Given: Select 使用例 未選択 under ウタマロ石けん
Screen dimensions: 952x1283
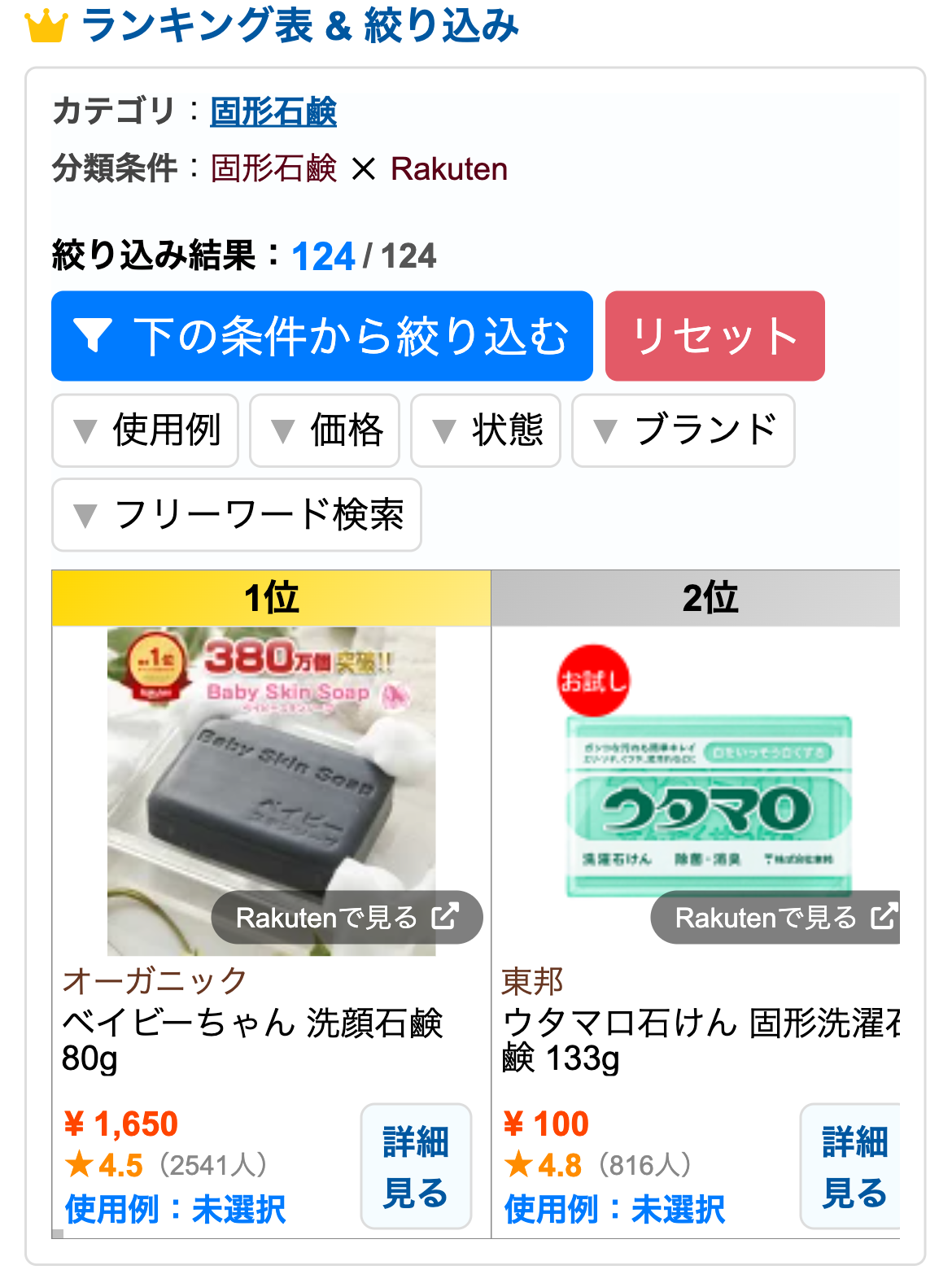Looking at the screenshot, I should click(x=614, y=1209).
